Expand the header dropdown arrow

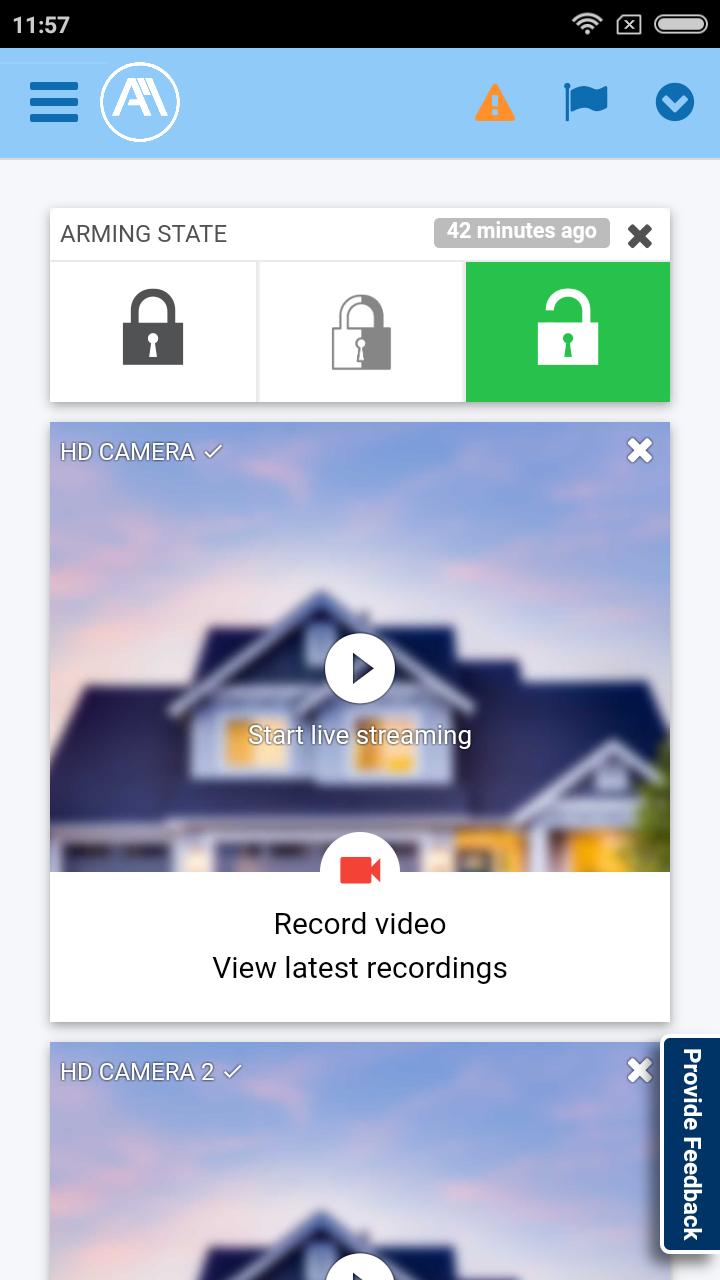pos(675,102)
